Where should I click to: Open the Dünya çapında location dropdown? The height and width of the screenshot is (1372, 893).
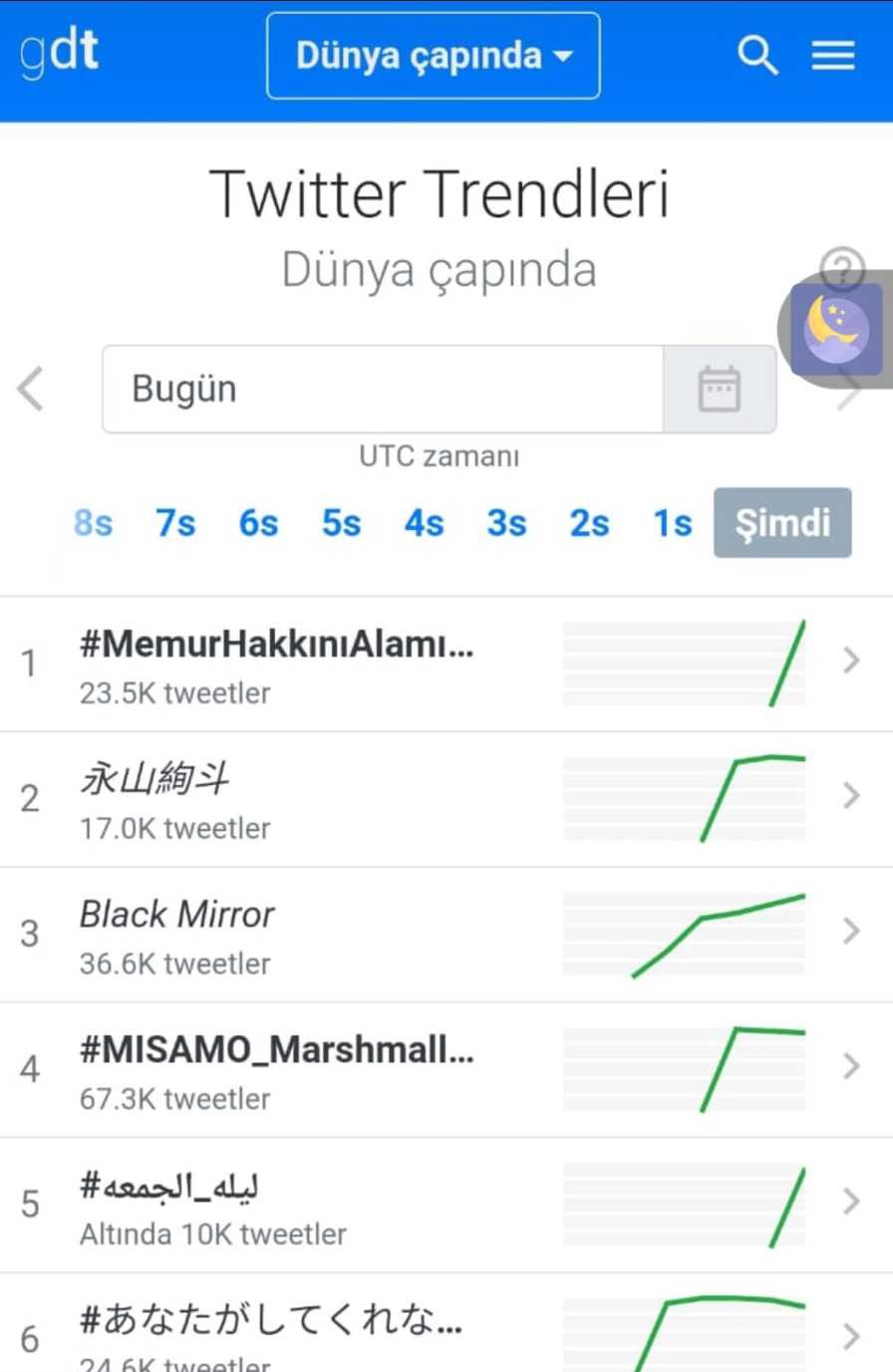[x=434, y=56]
